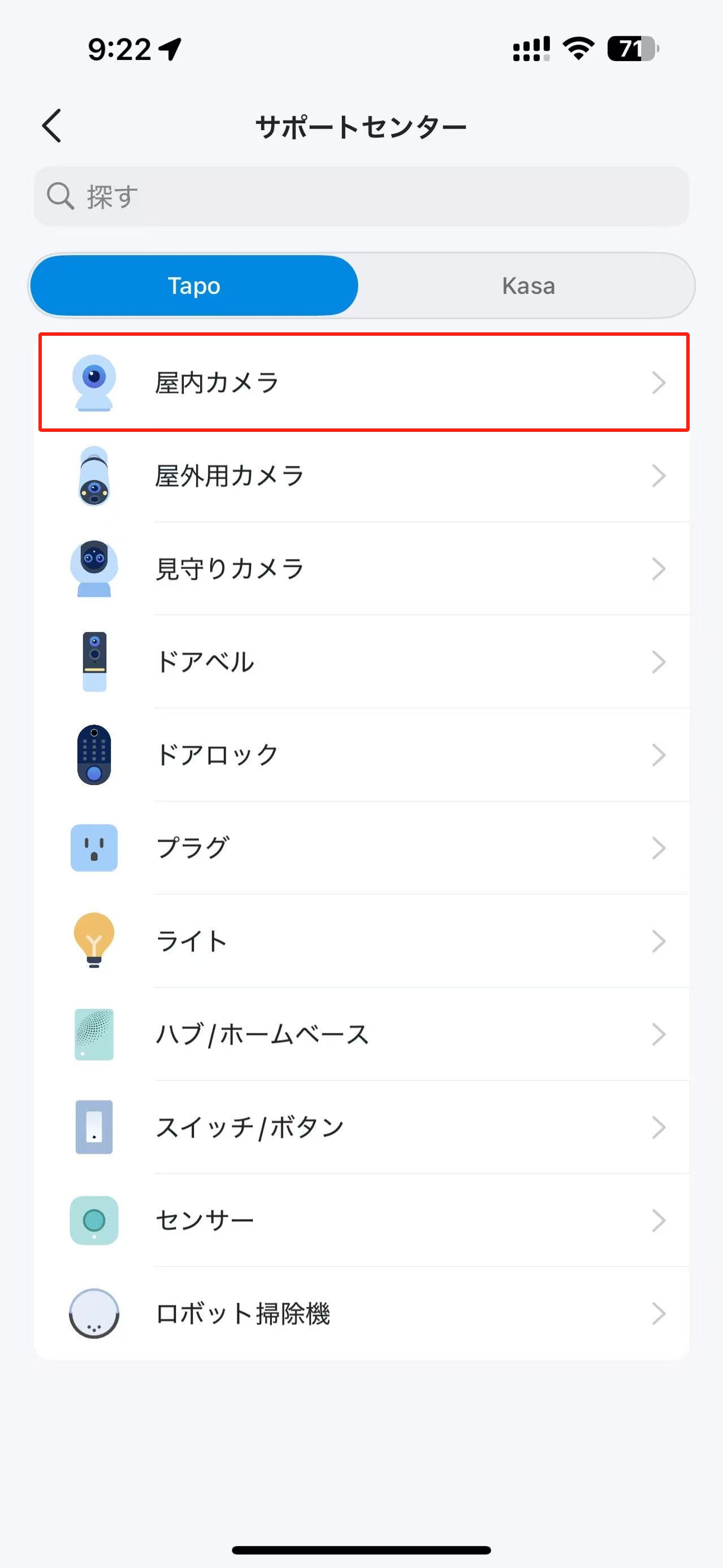Open センサー support
The image size is (723, 1568).
[362, 1220]
